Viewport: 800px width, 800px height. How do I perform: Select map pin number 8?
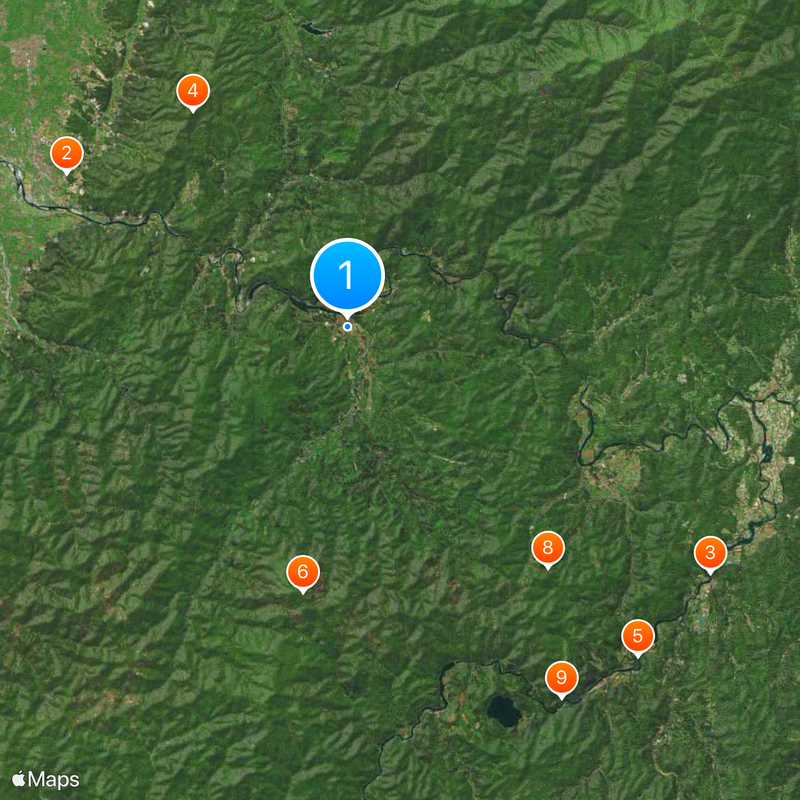tap(547, 547)
